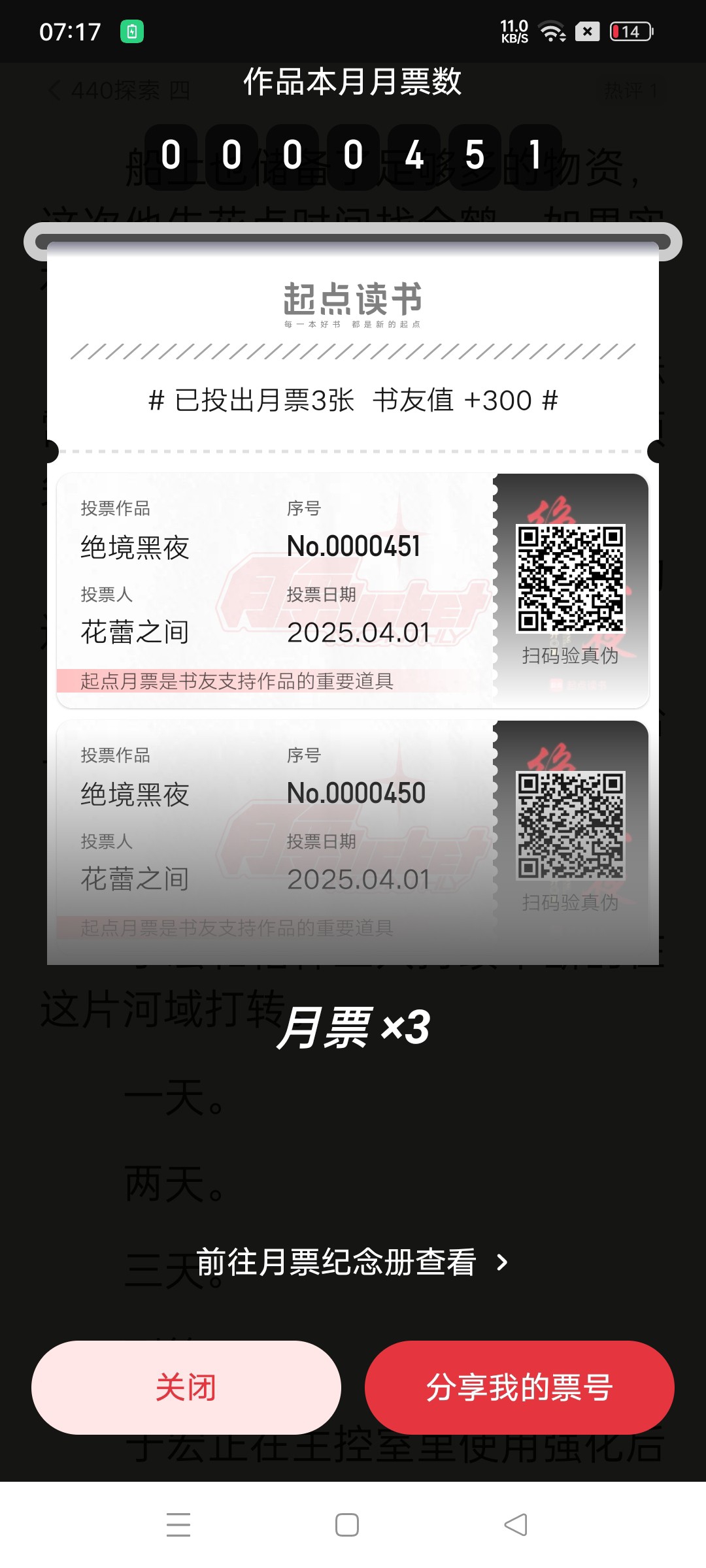
Task: Tap 分享我的票号 to share my ticket number
Action: [519, 1387]
